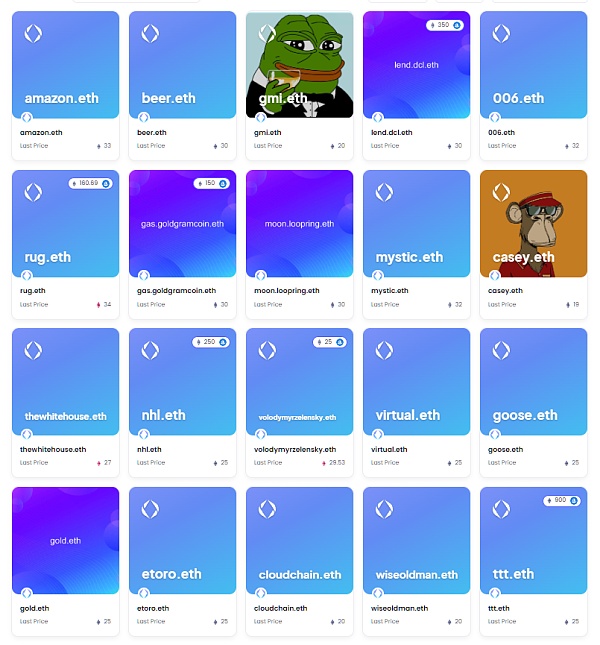View the gmi.eth Pepe card
Screen dimensions: 600x645
point(299,65)
